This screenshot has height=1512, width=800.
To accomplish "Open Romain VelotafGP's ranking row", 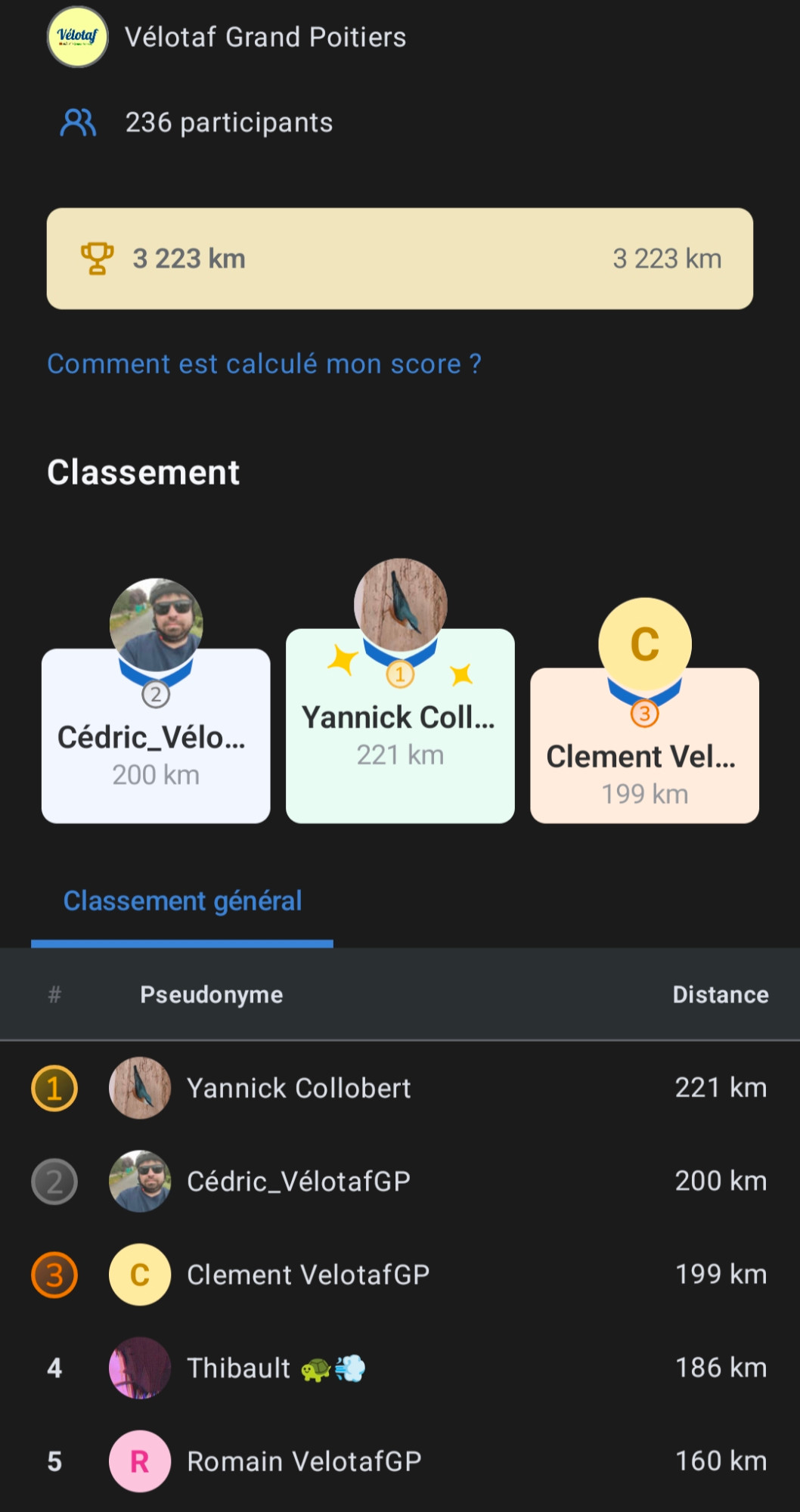I will [x=400, y=1461].
